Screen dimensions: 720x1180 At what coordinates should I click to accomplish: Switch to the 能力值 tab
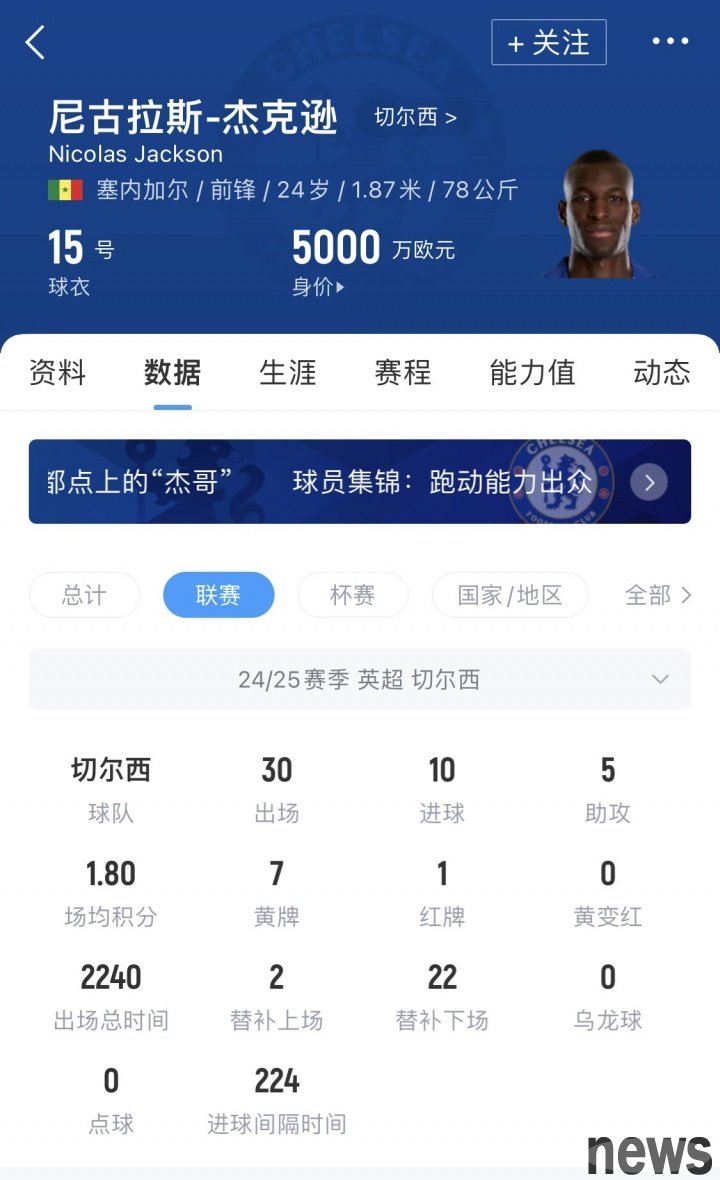[532, 373]
